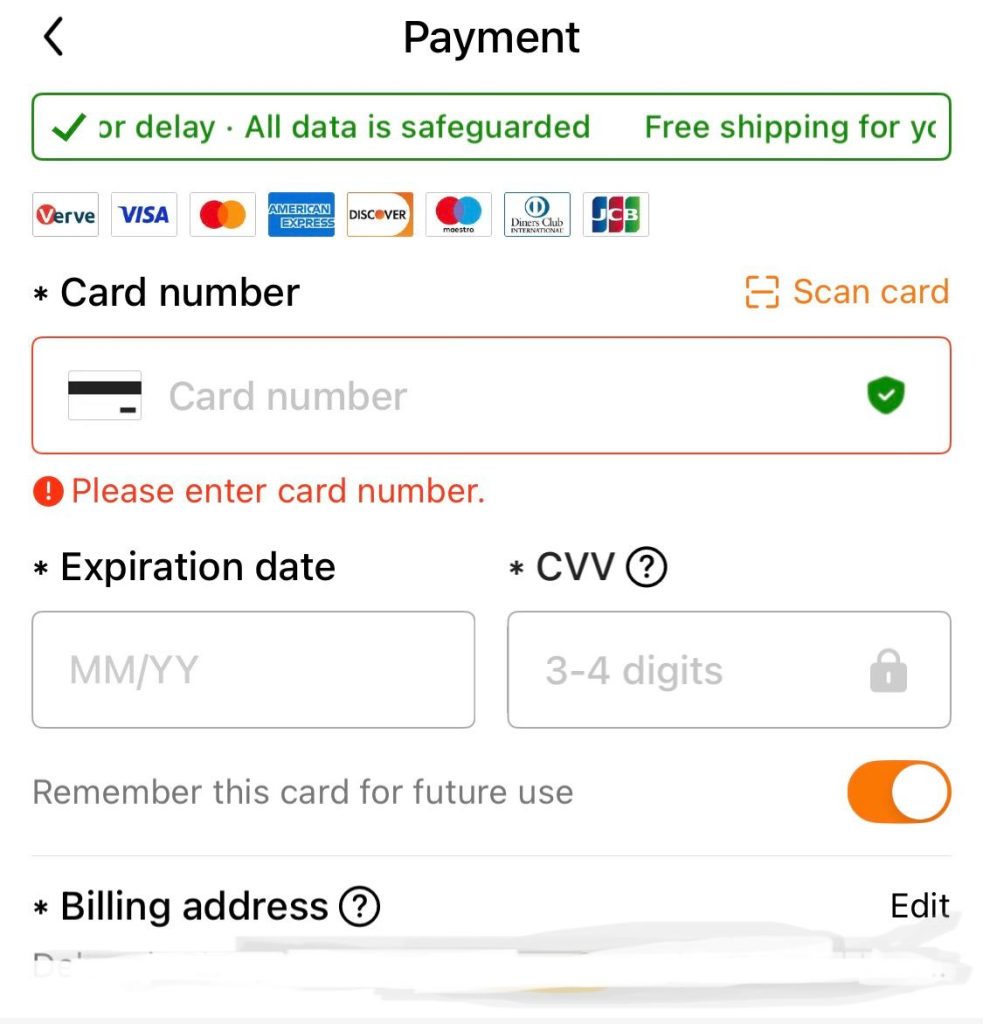Open the CVV help question mark

click(x=647, y=567)
